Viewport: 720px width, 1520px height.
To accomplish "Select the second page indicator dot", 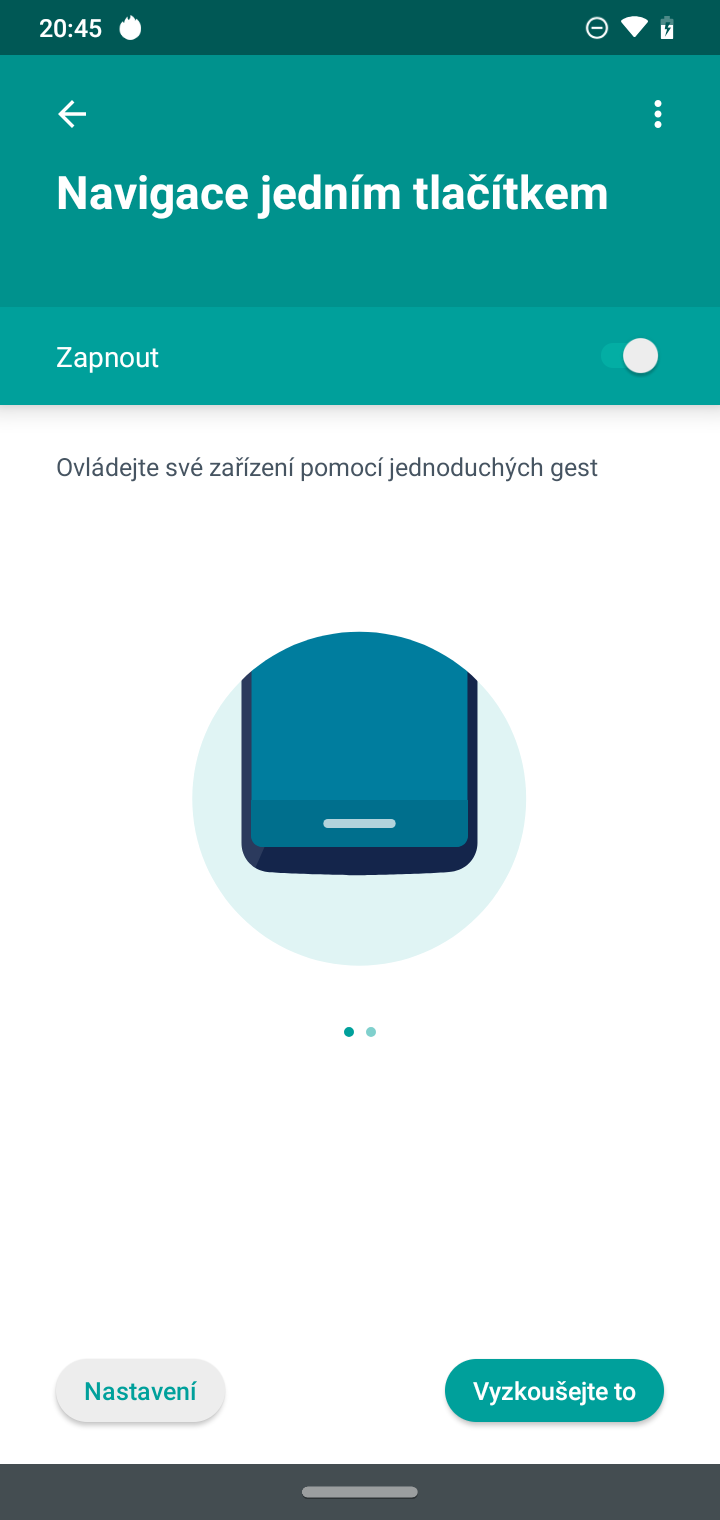I will 370,1031.
